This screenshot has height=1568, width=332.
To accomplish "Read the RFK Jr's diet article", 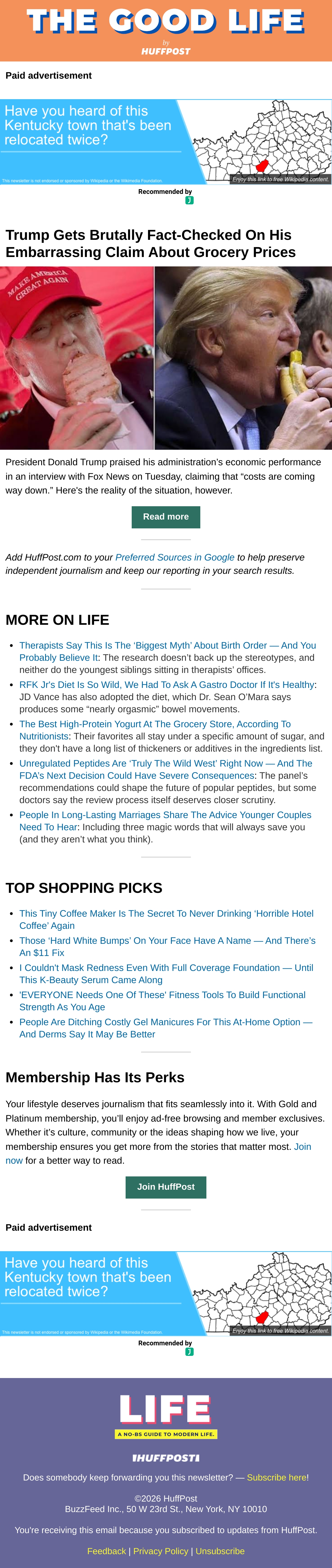I will [167, 685].
